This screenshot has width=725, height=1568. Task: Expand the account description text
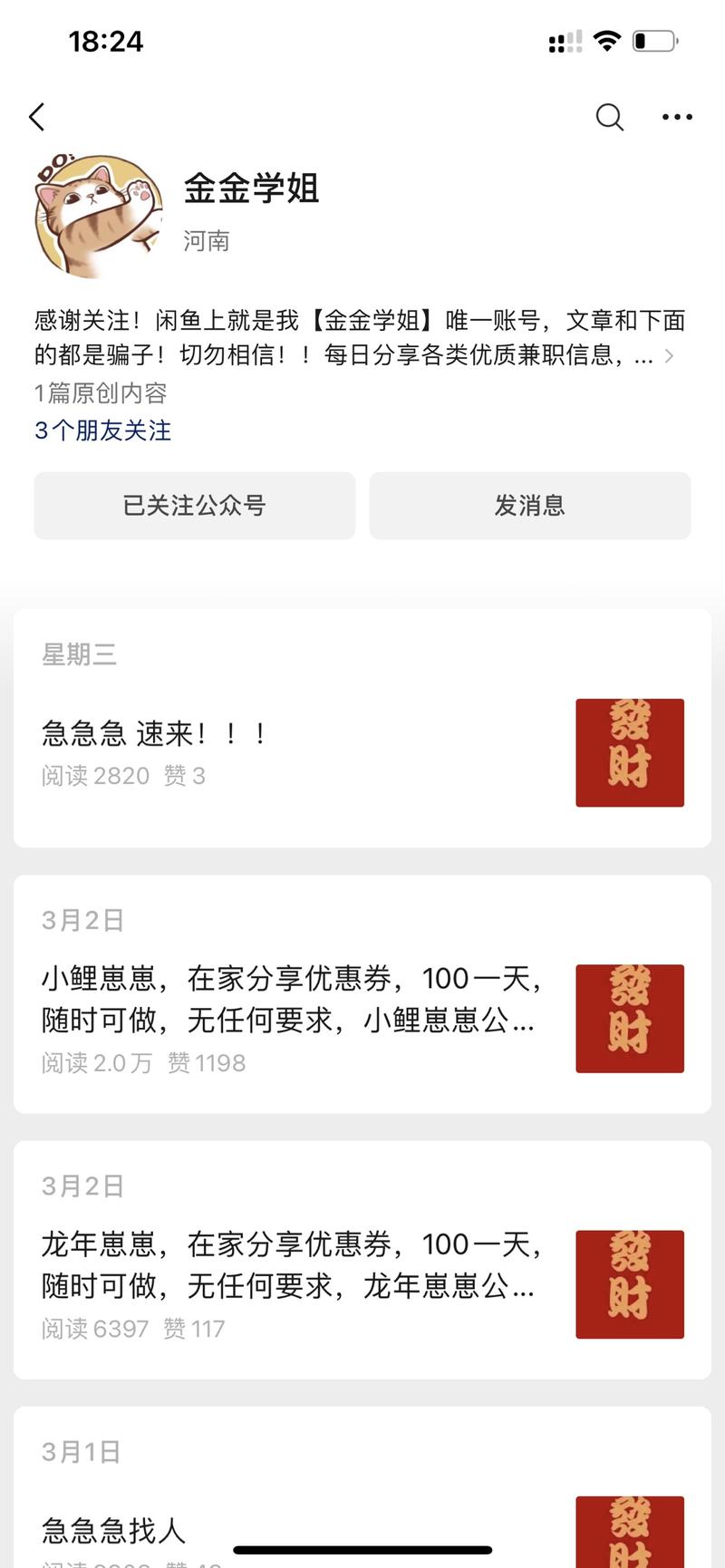669,355
